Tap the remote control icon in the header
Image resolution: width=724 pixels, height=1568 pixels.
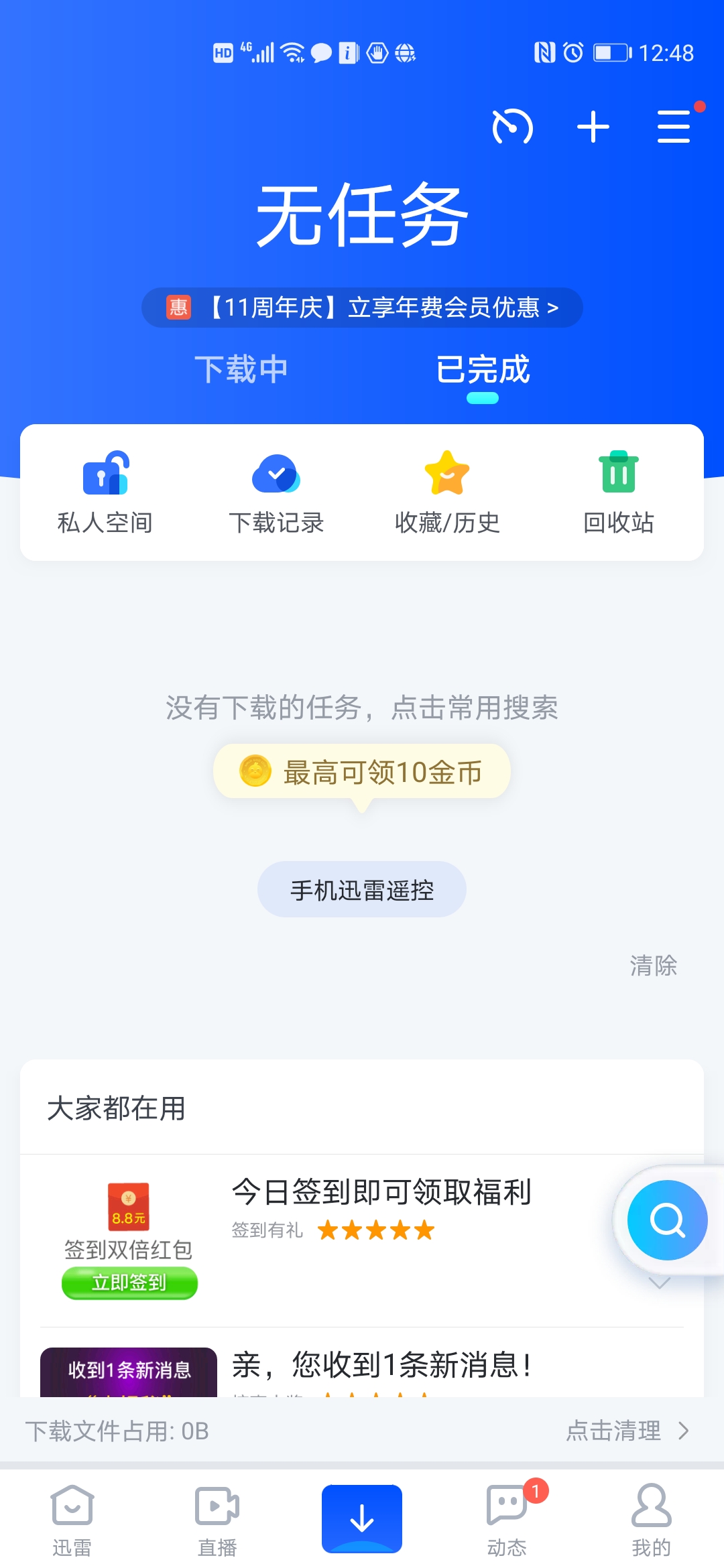coord(512,127)
